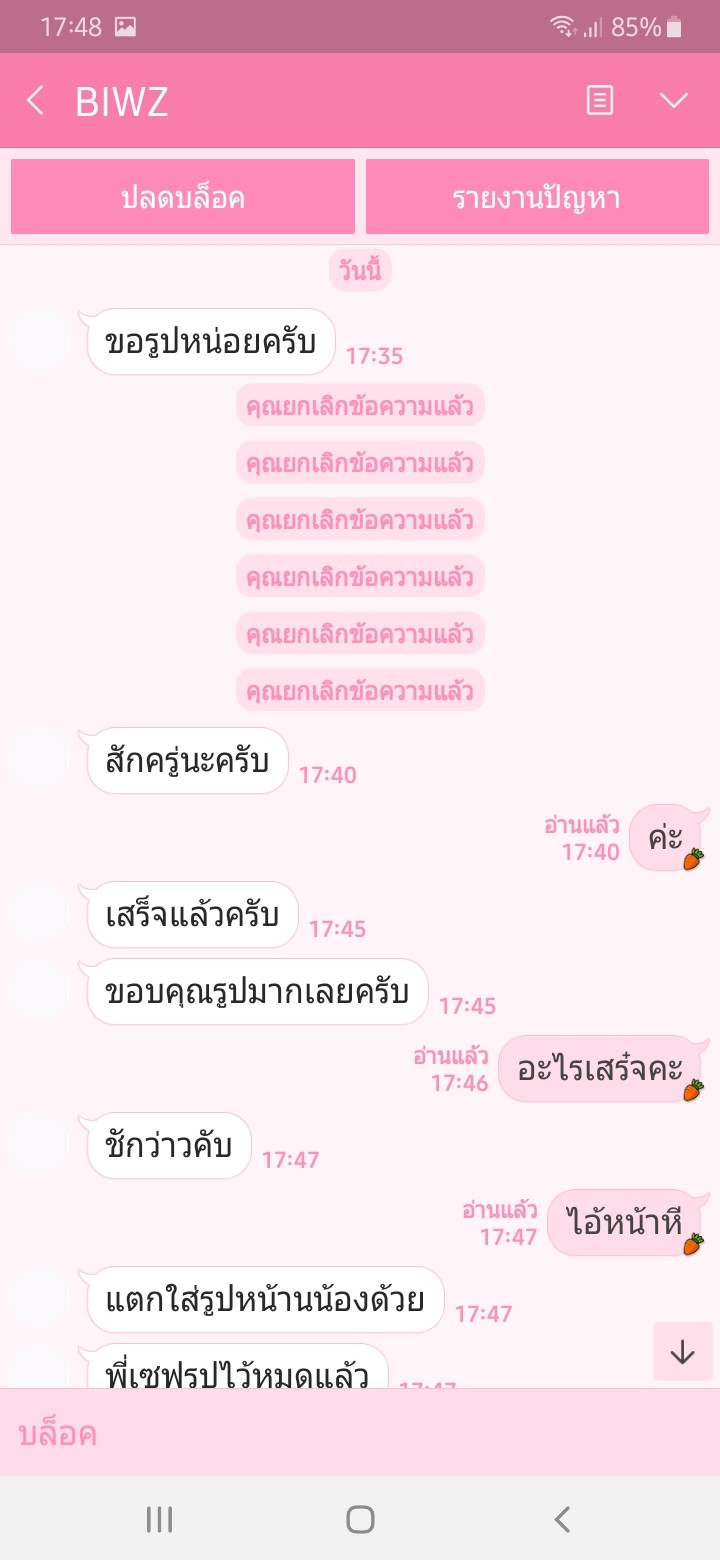Go back from the BIWZ chat

point(35,101)
